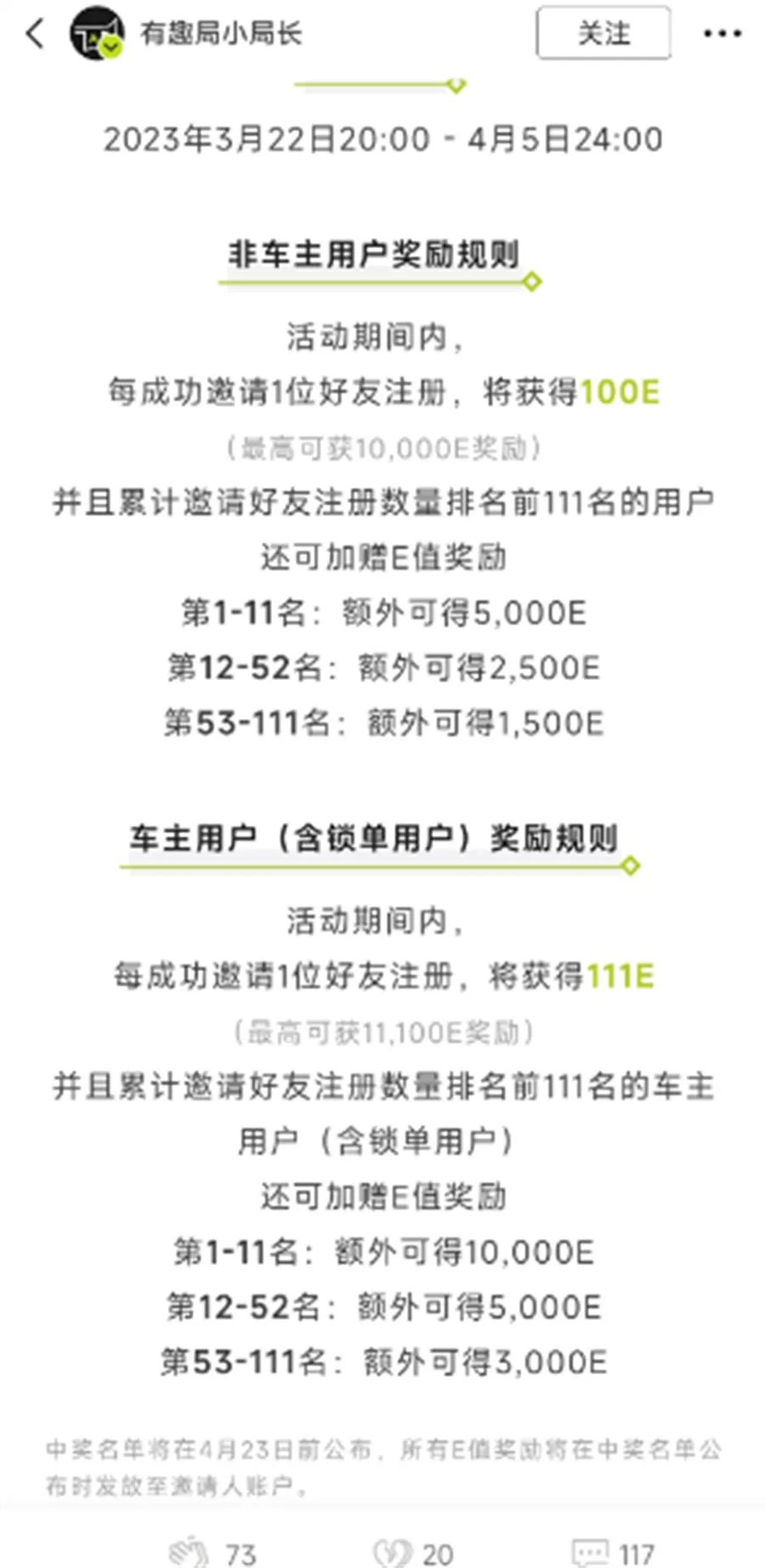The width and height of the screenshot is (765, 1568).
Task: Open the 117 comments
Action: tap(591, 1552)
